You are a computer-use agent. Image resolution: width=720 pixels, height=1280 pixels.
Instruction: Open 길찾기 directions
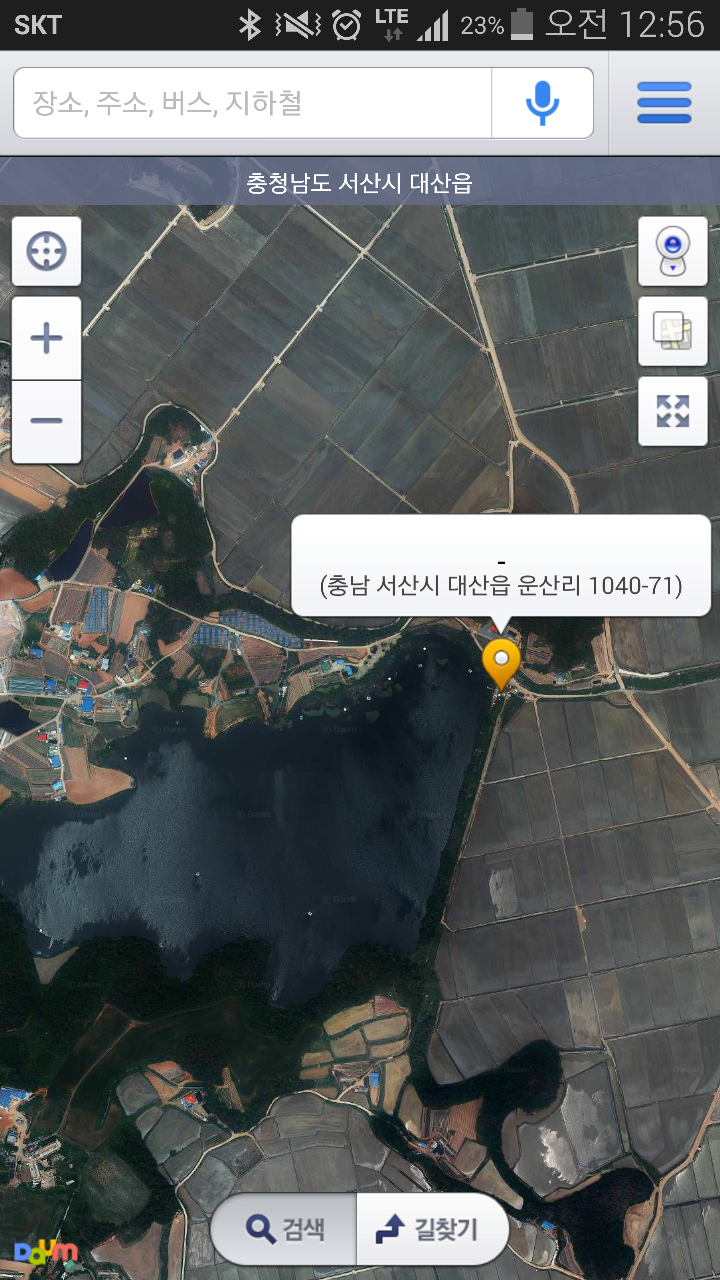pyautogui.click(x=430, y=1229)
